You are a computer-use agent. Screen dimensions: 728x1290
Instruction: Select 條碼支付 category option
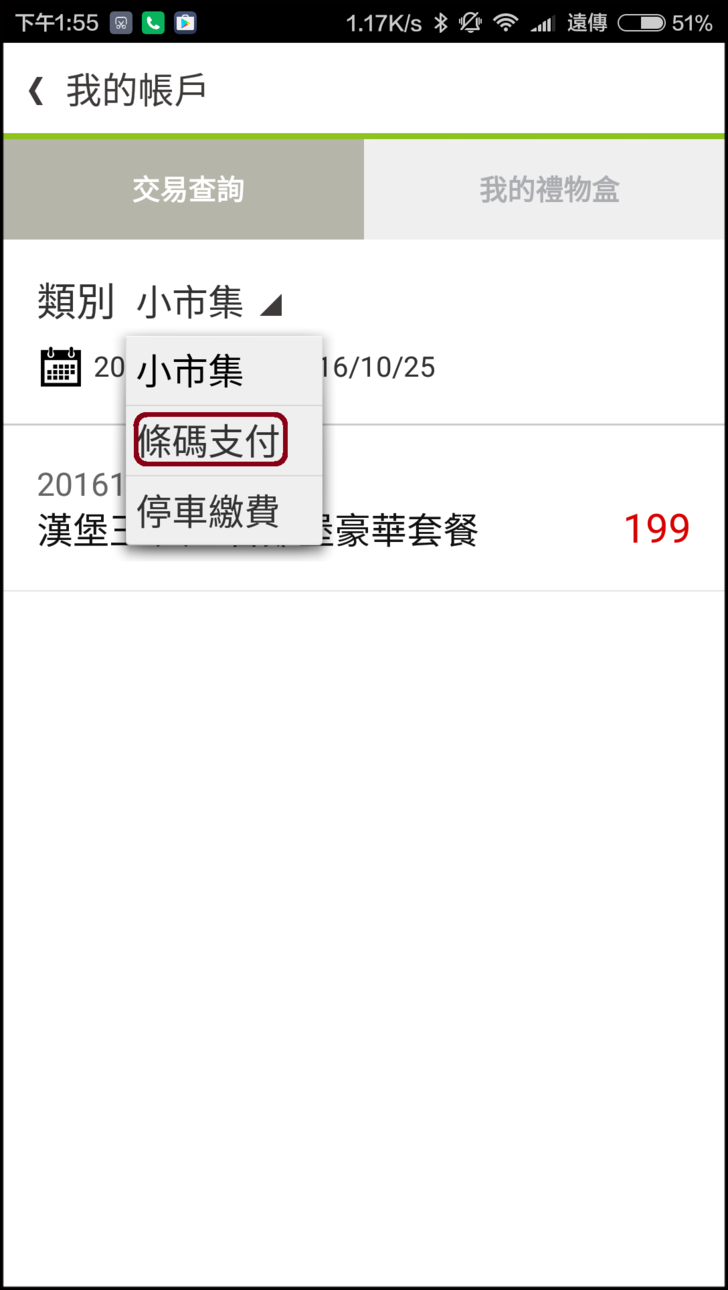click(211, 441)
